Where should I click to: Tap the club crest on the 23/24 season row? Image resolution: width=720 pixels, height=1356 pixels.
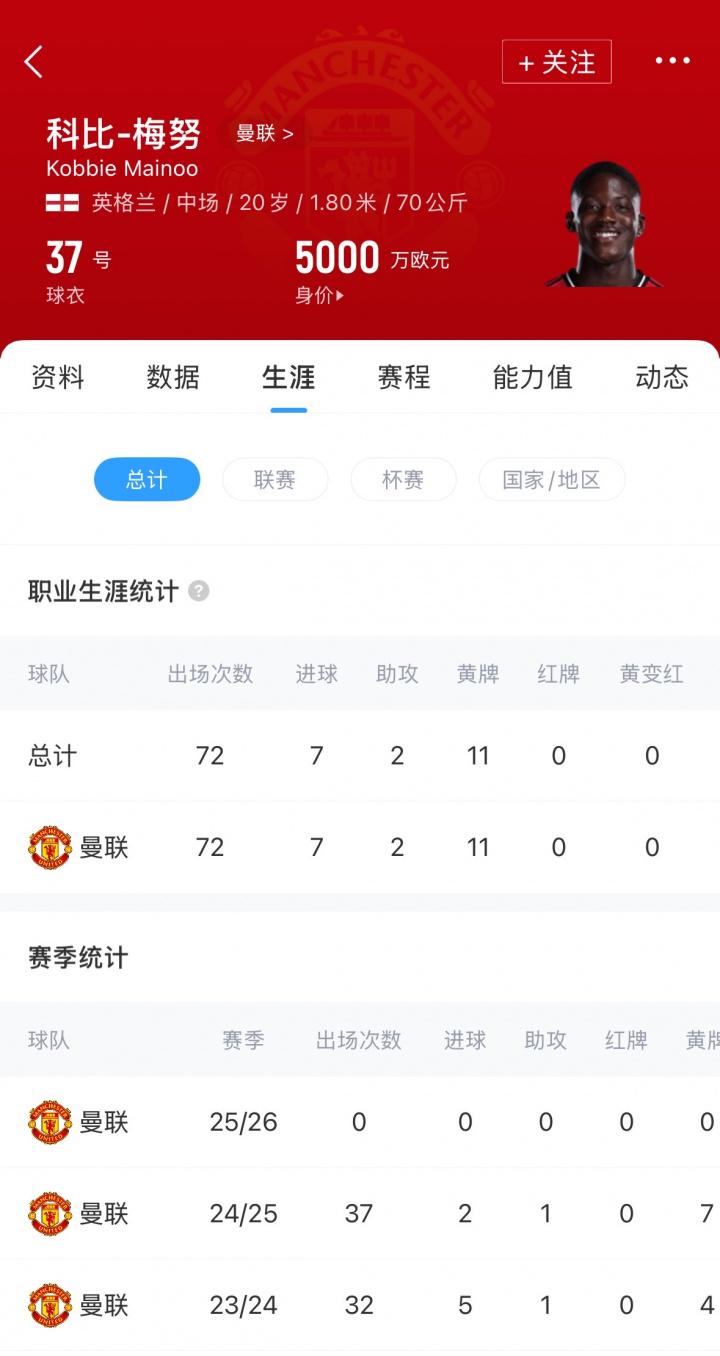(48, 1305)
